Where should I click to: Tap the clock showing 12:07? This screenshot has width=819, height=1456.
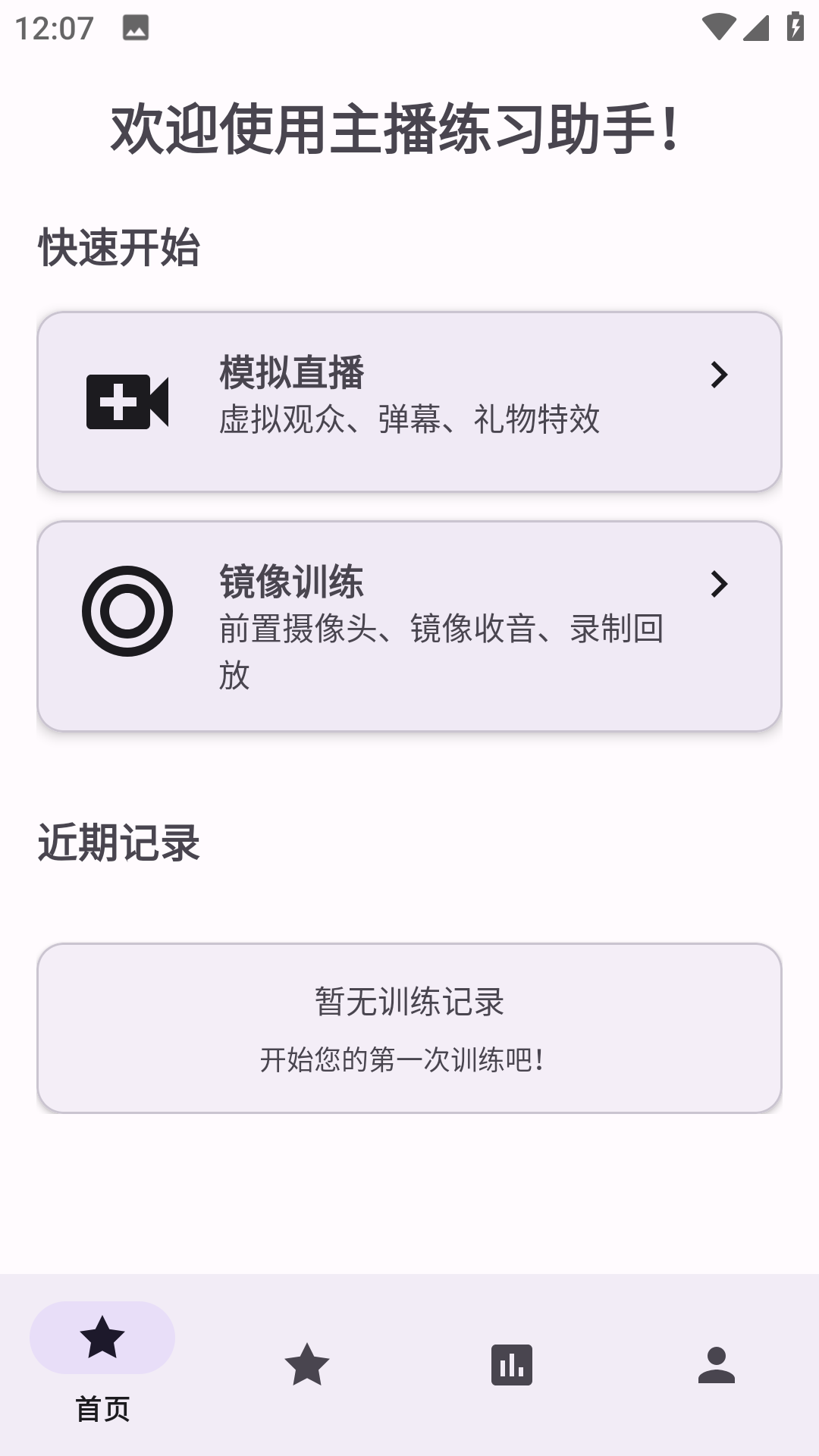pos(56,27)
